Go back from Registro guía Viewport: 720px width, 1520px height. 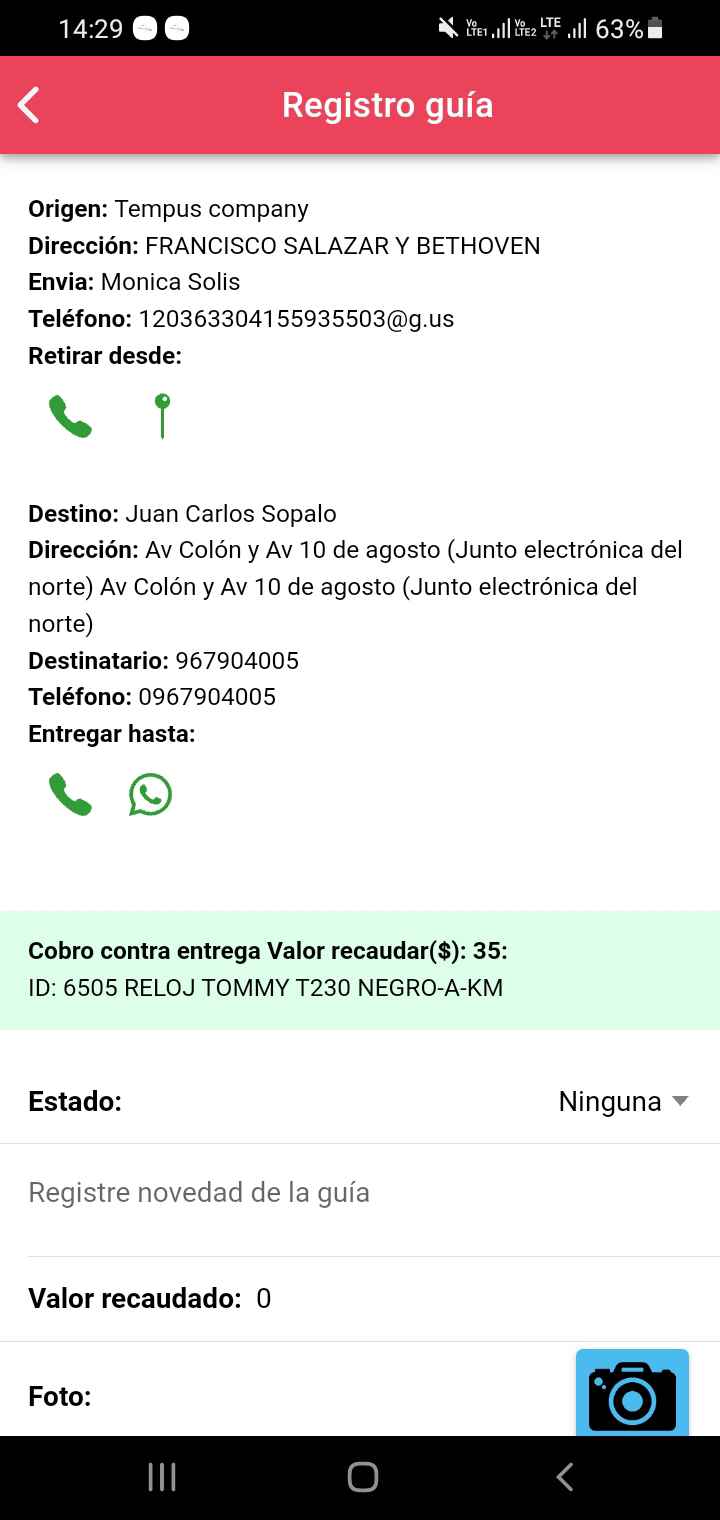click(30, 105)
